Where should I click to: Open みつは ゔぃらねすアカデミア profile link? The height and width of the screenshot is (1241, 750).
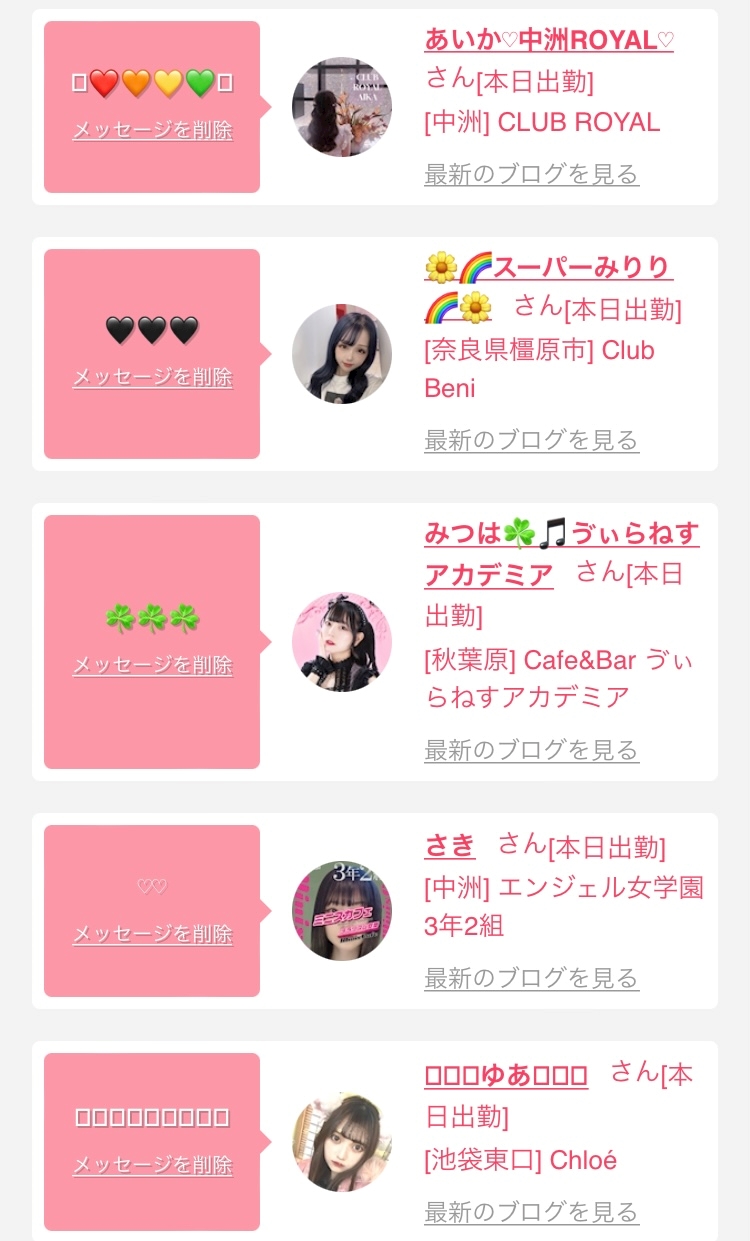[561, 554]
